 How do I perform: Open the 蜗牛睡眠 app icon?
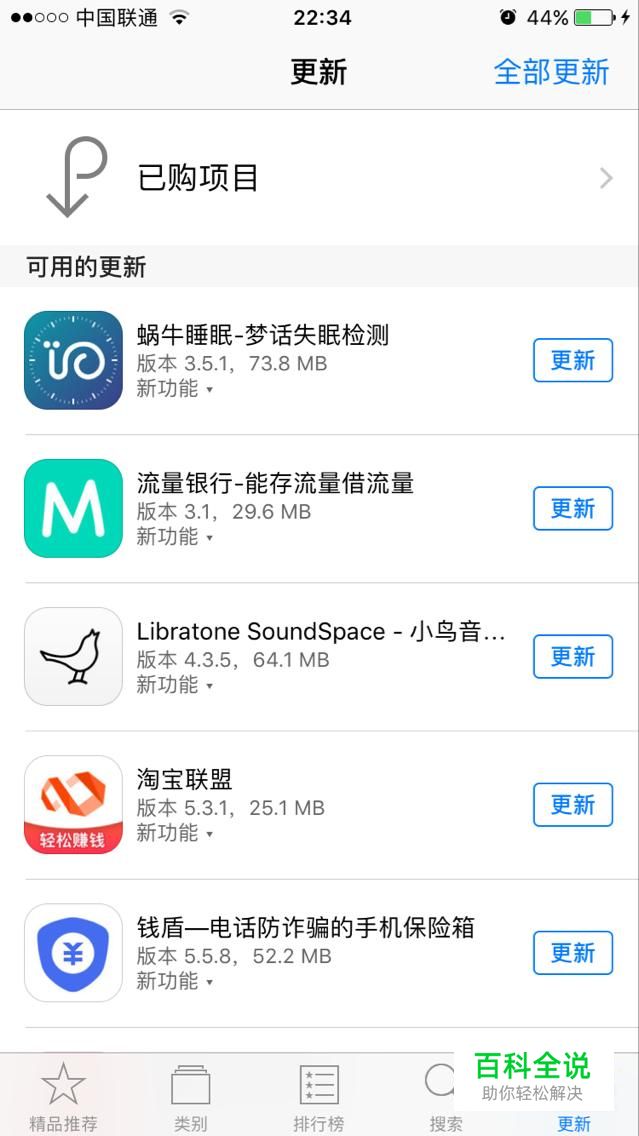point(73,360)
